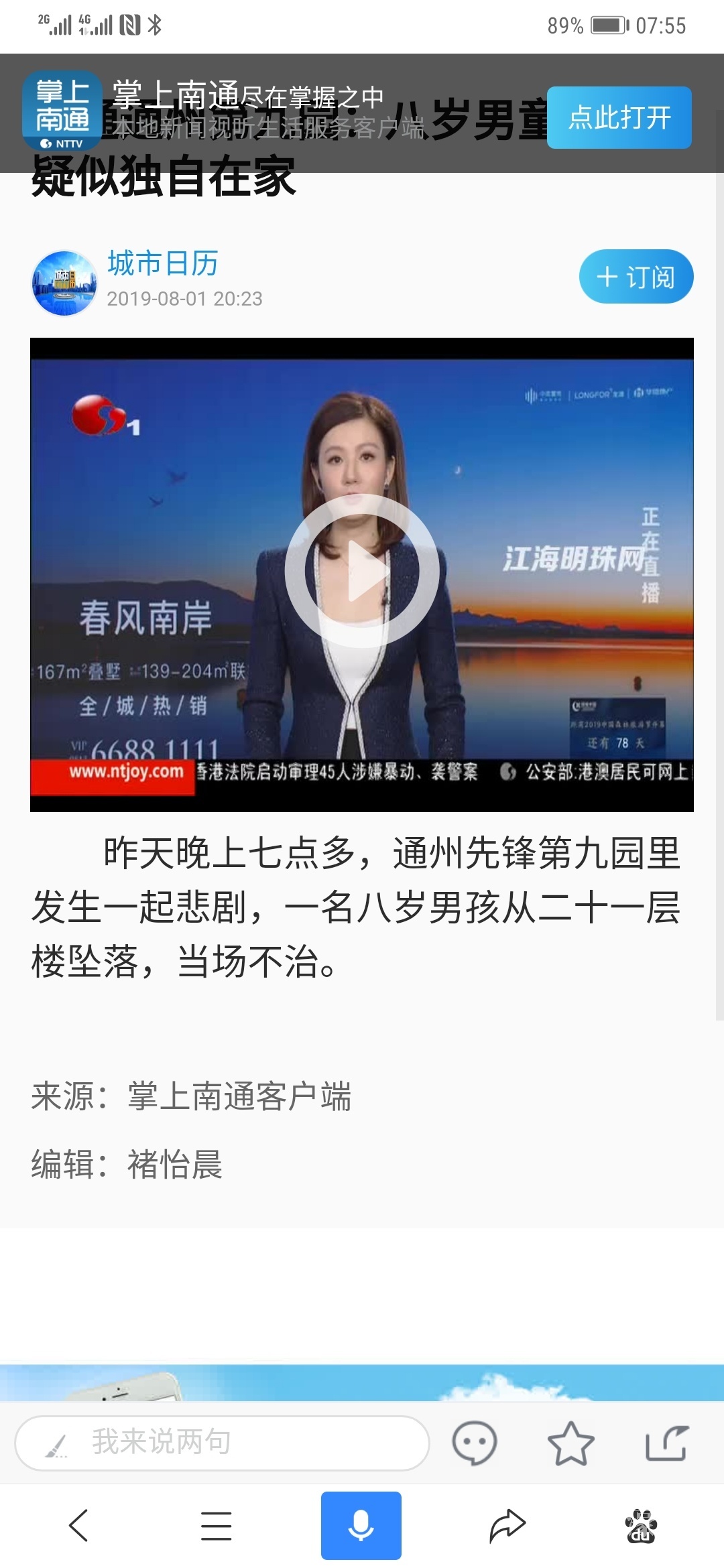The width and height of the screenshot is (724, 1568).
Task: Open the browser menu with three lines
Action: click(x=217, y=1526)
